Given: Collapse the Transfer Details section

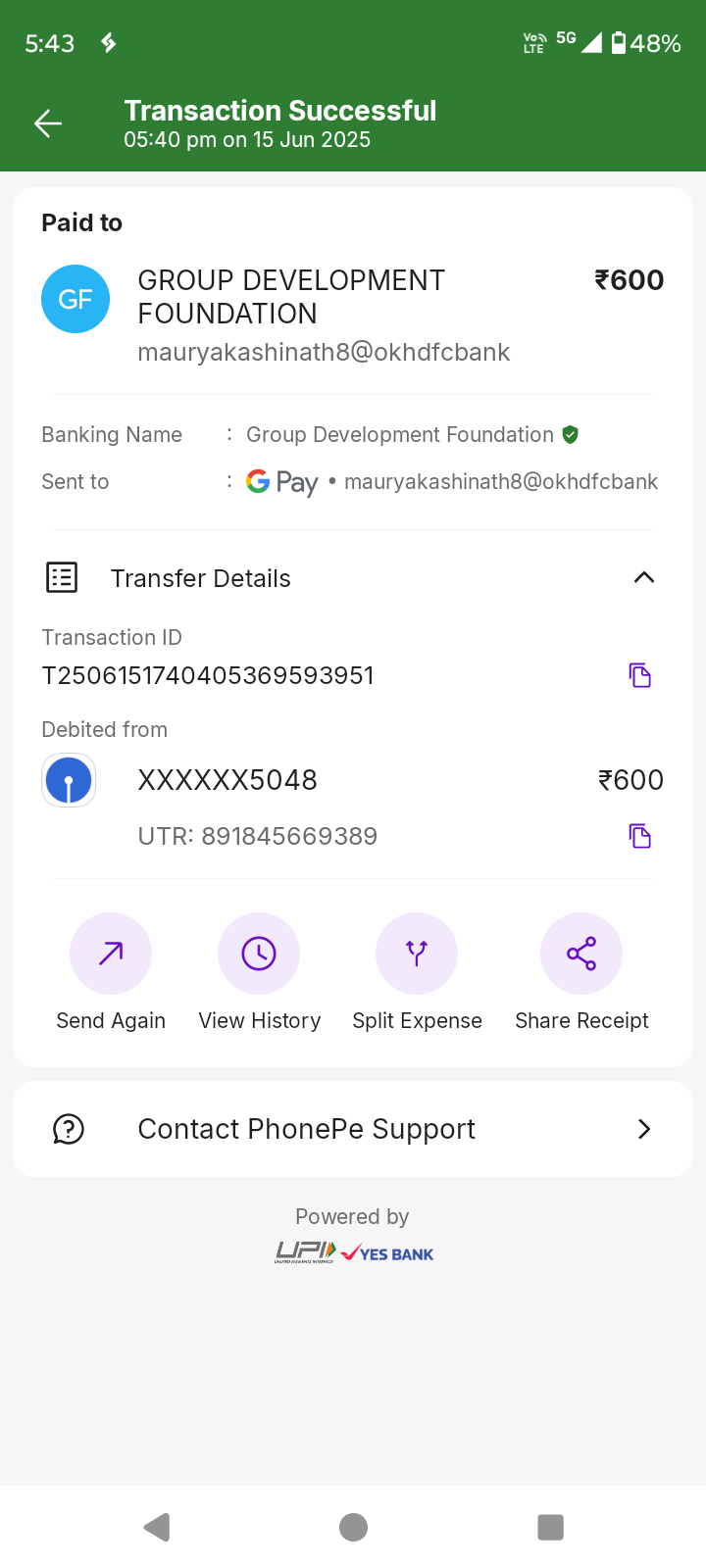Looking at the screenshot, I should pyautogui.click(x=643, y=577).
